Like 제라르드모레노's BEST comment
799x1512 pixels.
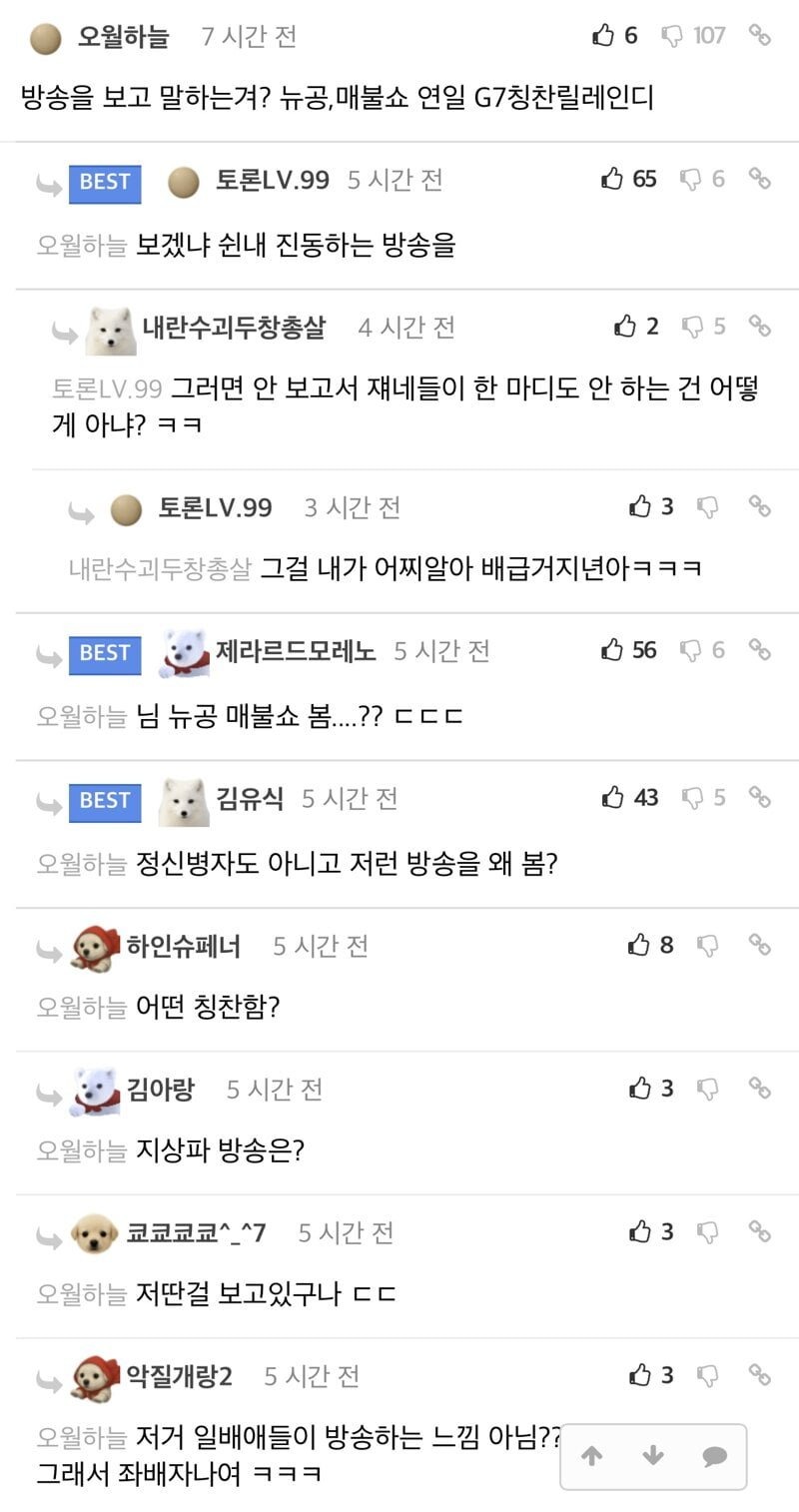coord(612,651)
